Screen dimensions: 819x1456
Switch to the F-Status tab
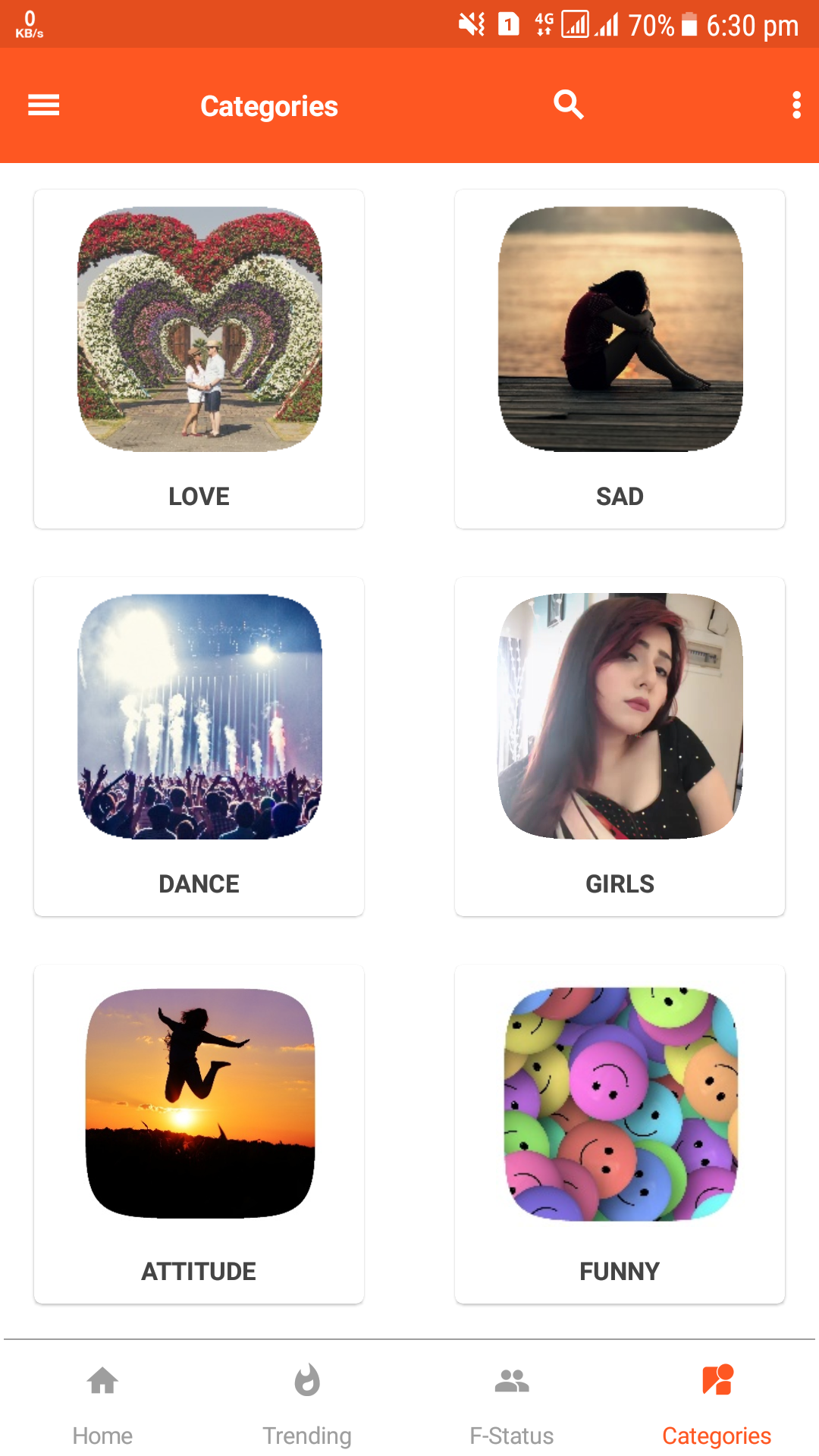pos(512,1403)
